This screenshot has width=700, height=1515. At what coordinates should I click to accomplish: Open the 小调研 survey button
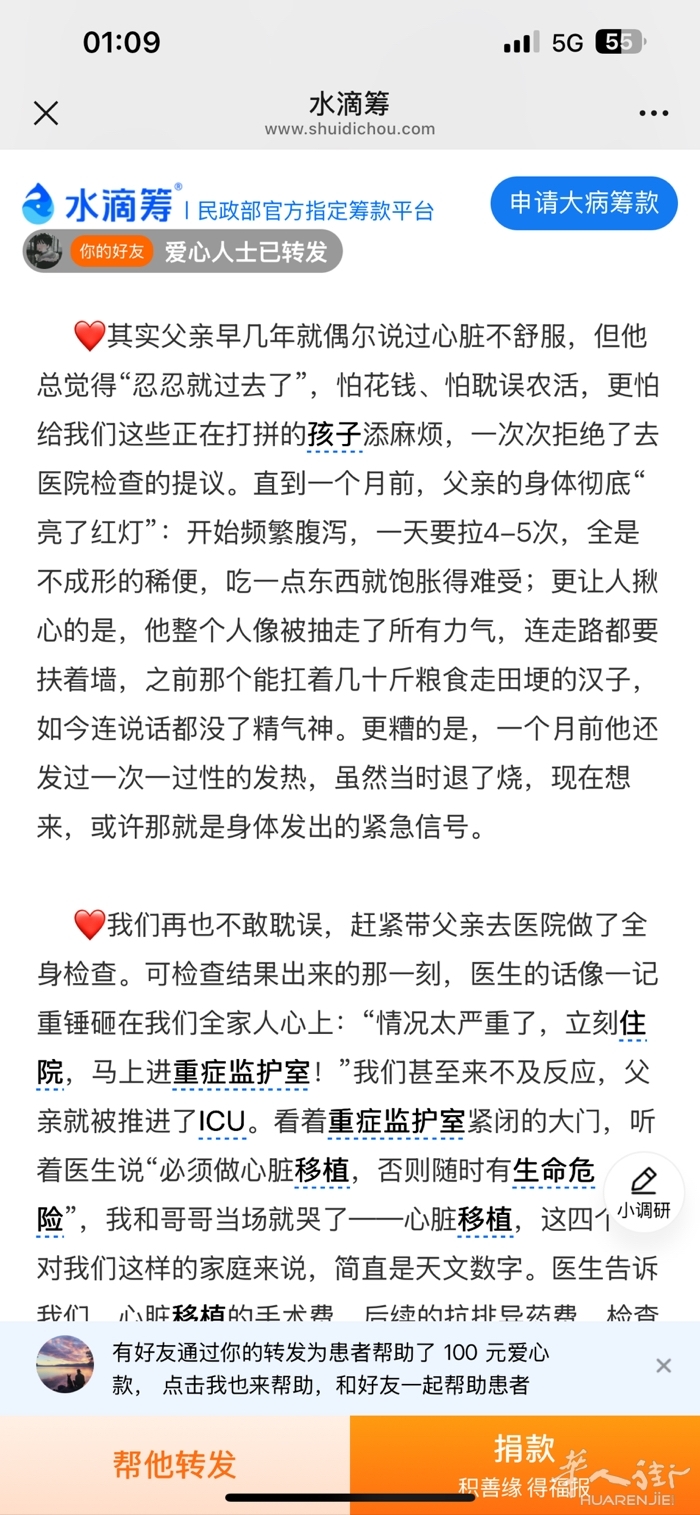tap(644, 1193)
